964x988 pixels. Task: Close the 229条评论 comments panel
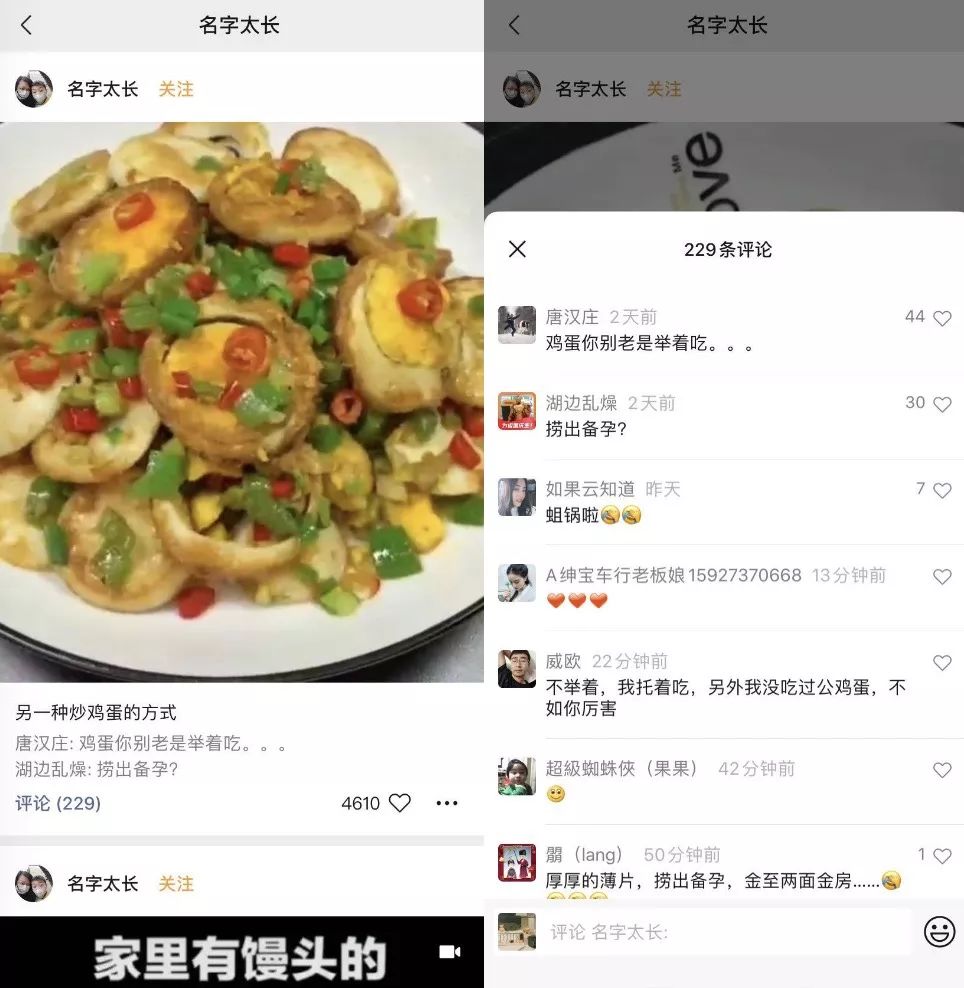[517, 249]
